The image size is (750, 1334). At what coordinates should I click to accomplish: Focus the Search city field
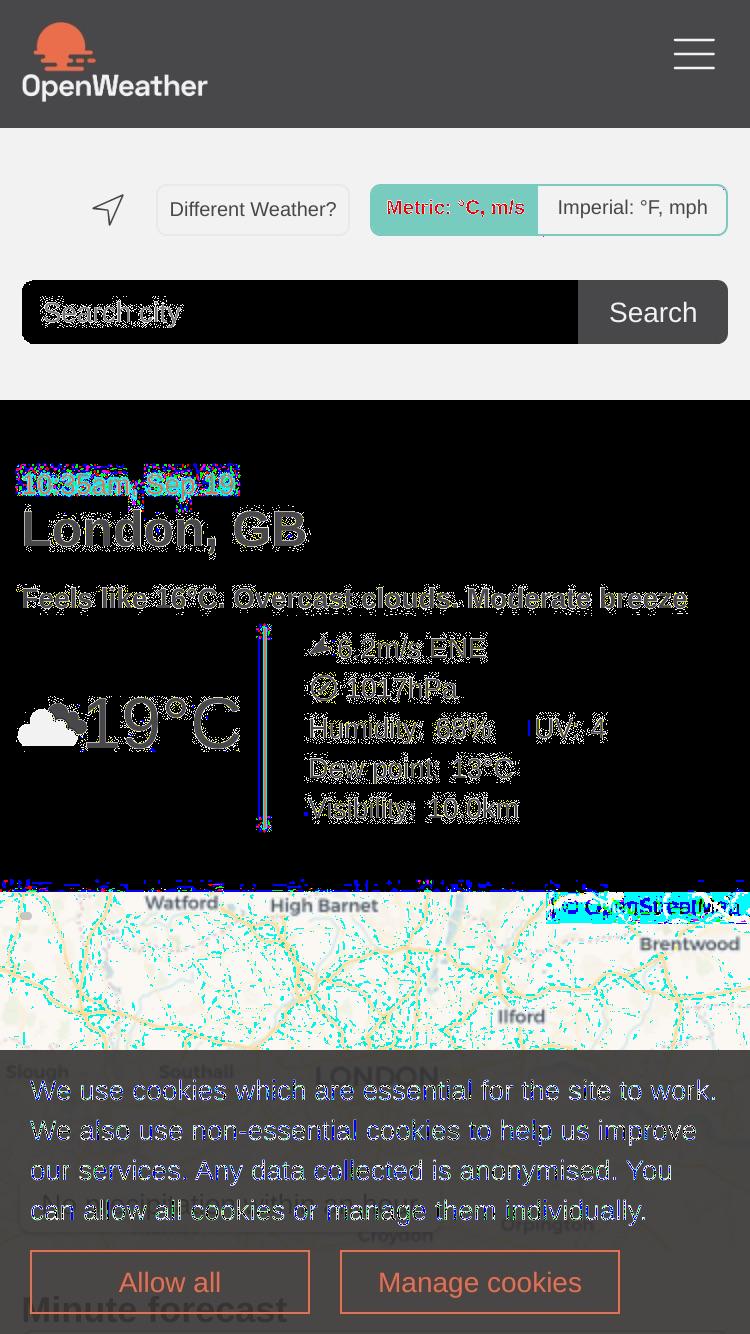pos(300,312)
